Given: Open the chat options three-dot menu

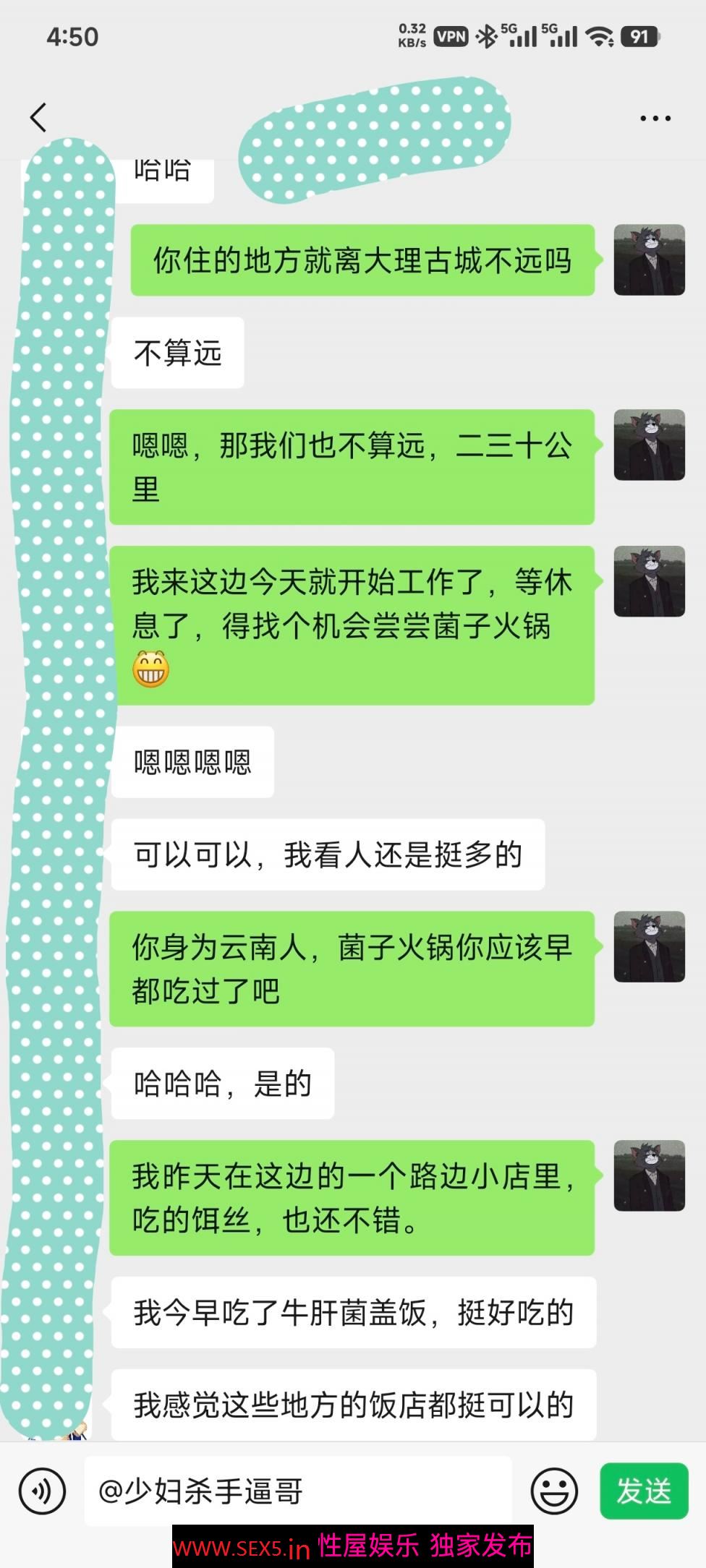Looking at the screenshot, I should (x=655, y=118).
